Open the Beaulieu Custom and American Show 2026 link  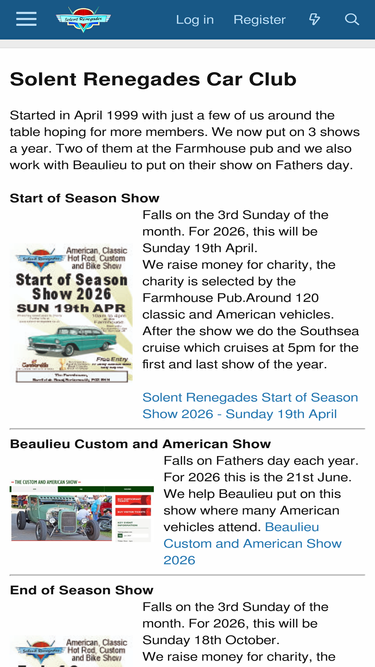pyautogui.click(x=253, y=543)
